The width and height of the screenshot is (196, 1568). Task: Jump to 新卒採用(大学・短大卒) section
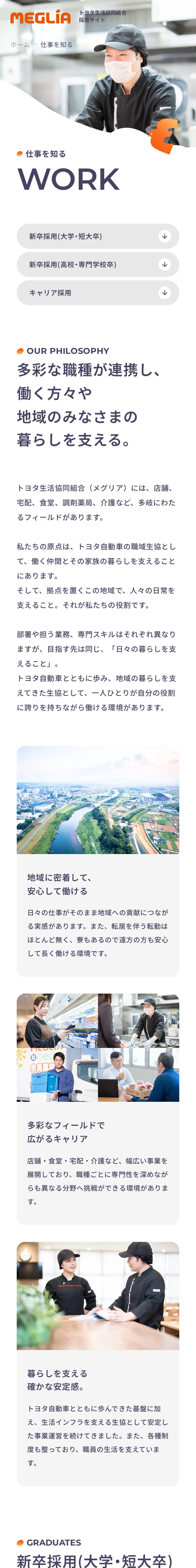(x=98, y=236)
